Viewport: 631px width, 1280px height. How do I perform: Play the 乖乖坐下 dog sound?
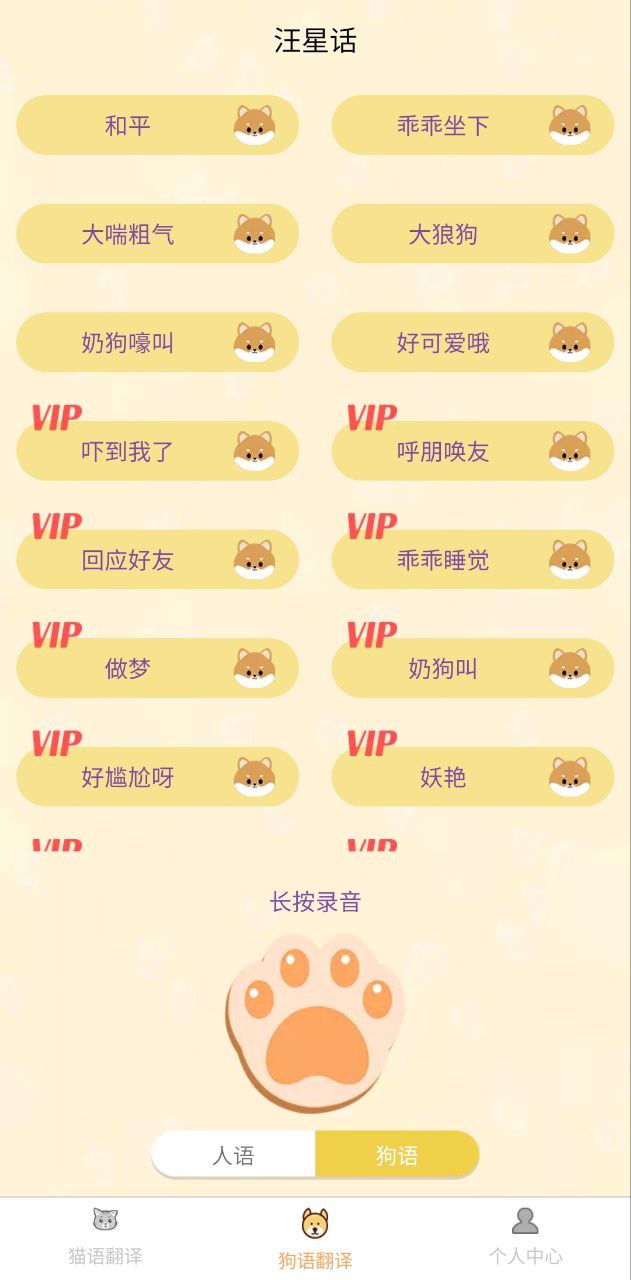tap(472, 125)
